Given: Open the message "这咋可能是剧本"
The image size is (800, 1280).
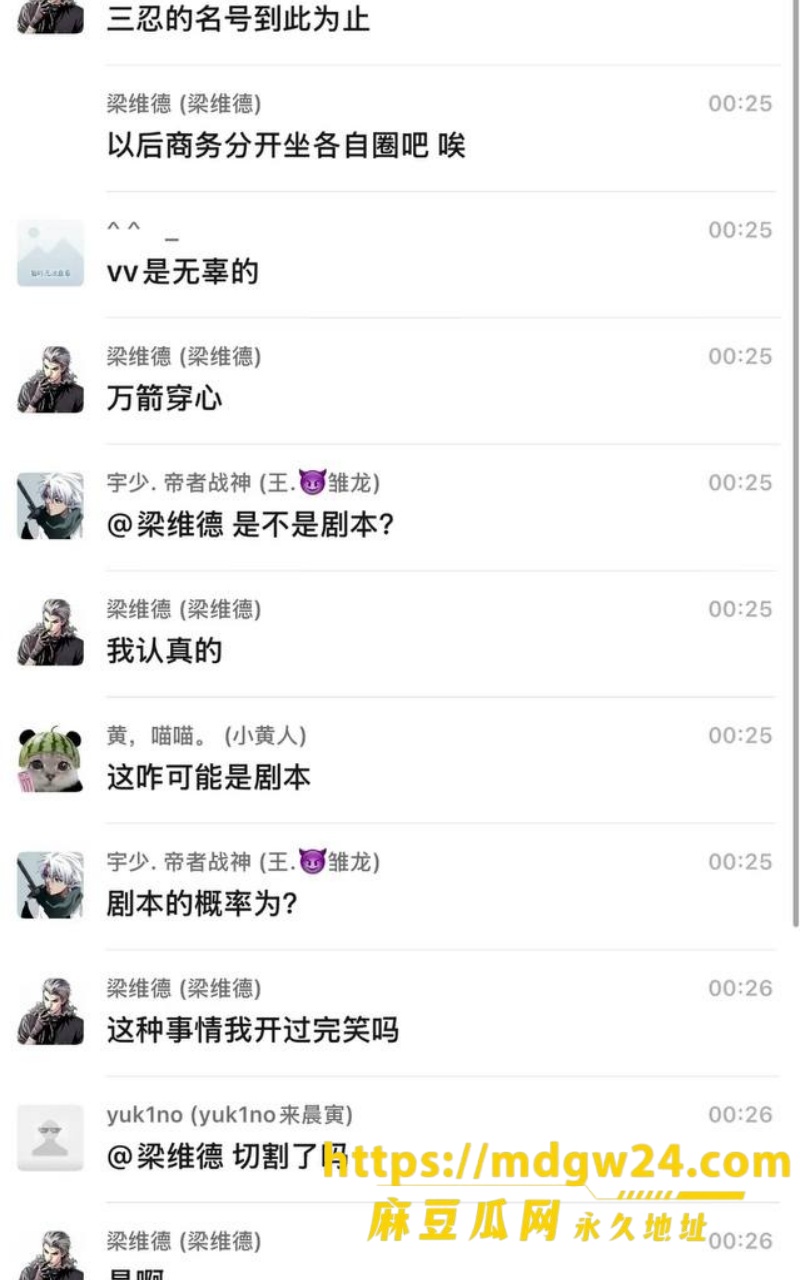Looking at the screenshot, I should click(208, 778).
